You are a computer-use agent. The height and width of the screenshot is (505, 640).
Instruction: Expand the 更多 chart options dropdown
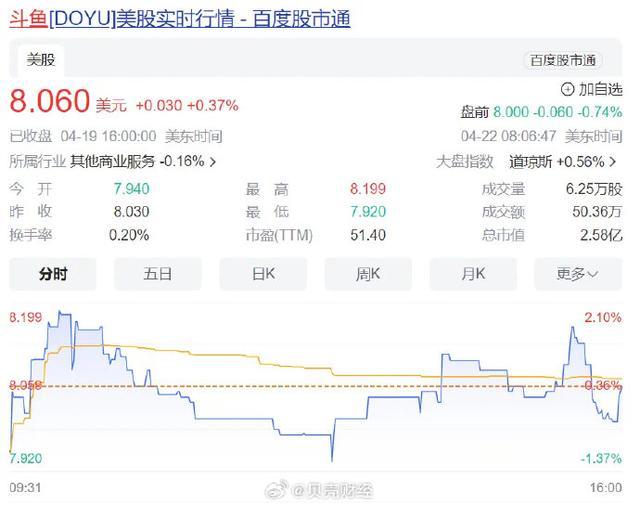[x=578, y=273]
